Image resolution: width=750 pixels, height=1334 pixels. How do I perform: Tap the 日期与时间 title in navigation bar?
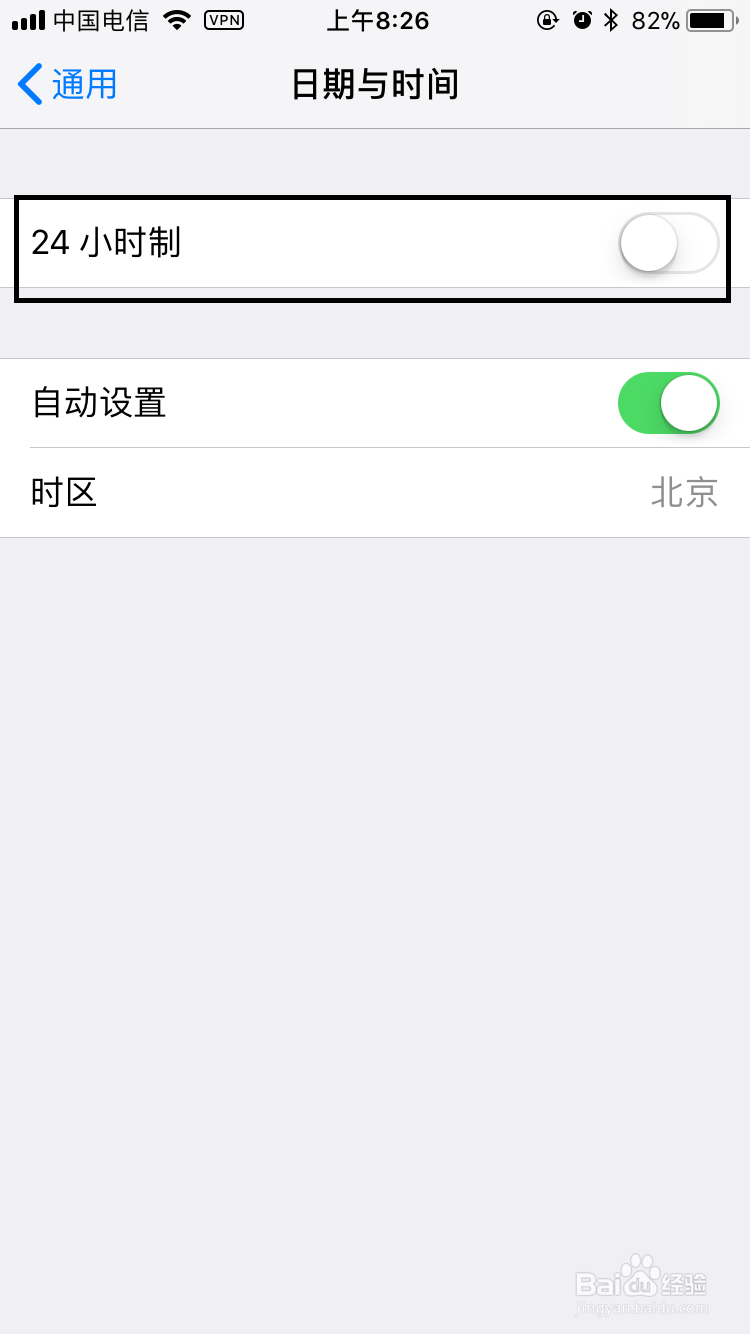click(375, 85)
